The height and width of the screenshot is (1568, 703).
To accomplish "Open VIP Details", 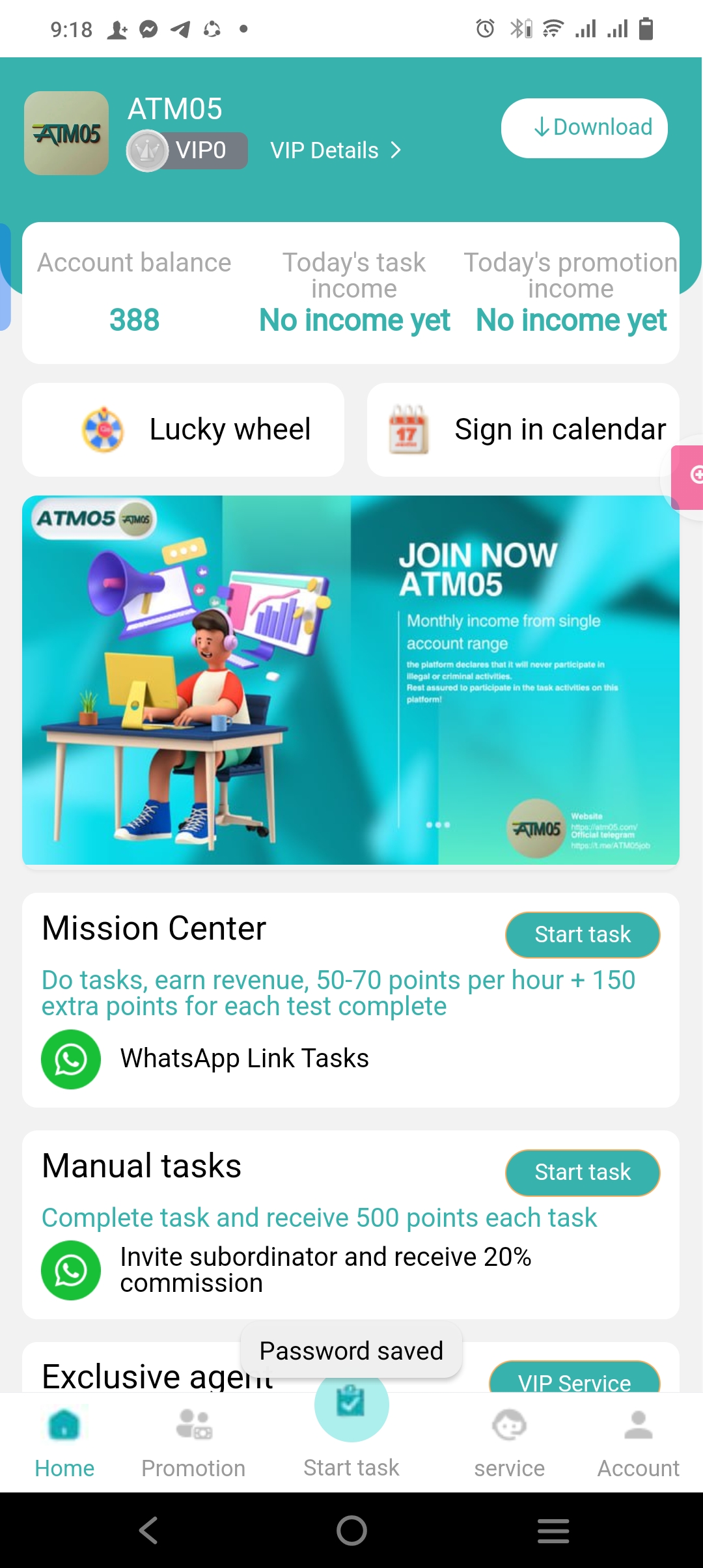I will [335, 150].
